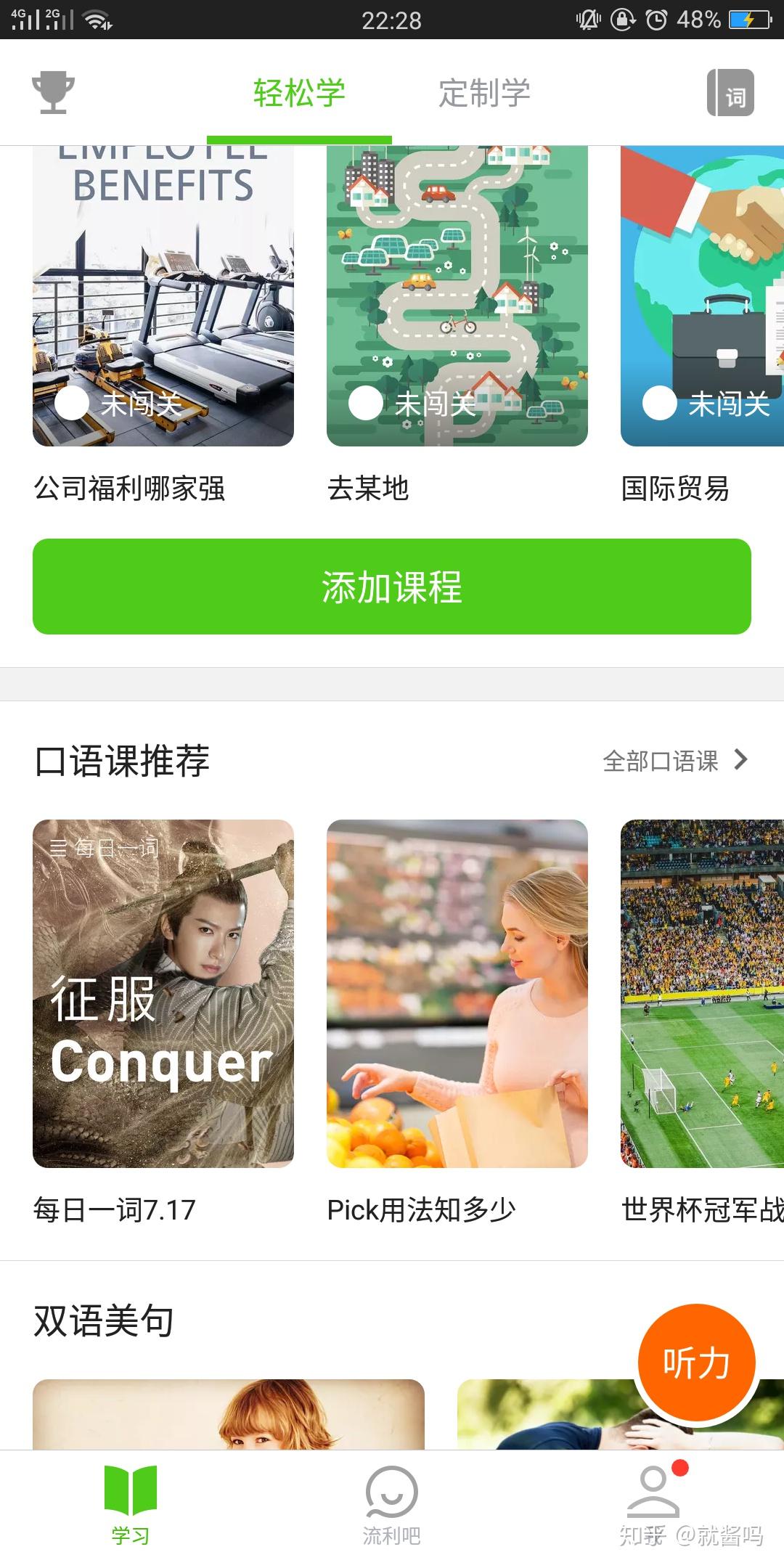This screenshot has width=784, height=1568.
Task: Open the 世界杯冠军战 lesson card
Action: 702,993
